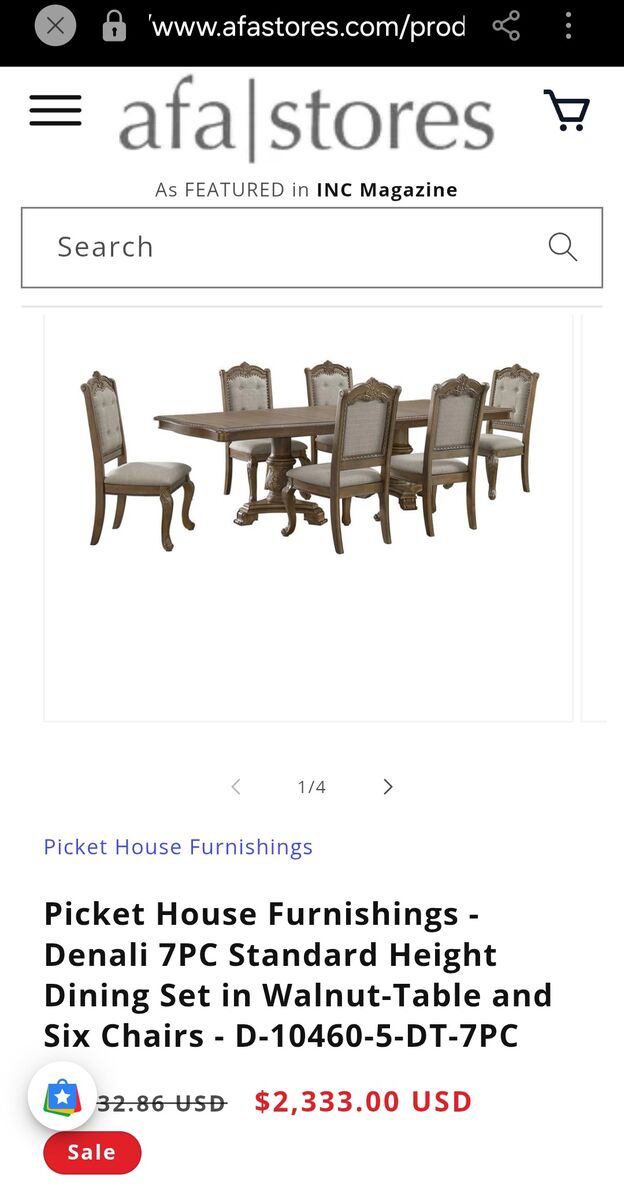The height and width of the screenshot is (1200, 624).
Task: Go to afa stores homepage logo
Action: pos(306,119)
